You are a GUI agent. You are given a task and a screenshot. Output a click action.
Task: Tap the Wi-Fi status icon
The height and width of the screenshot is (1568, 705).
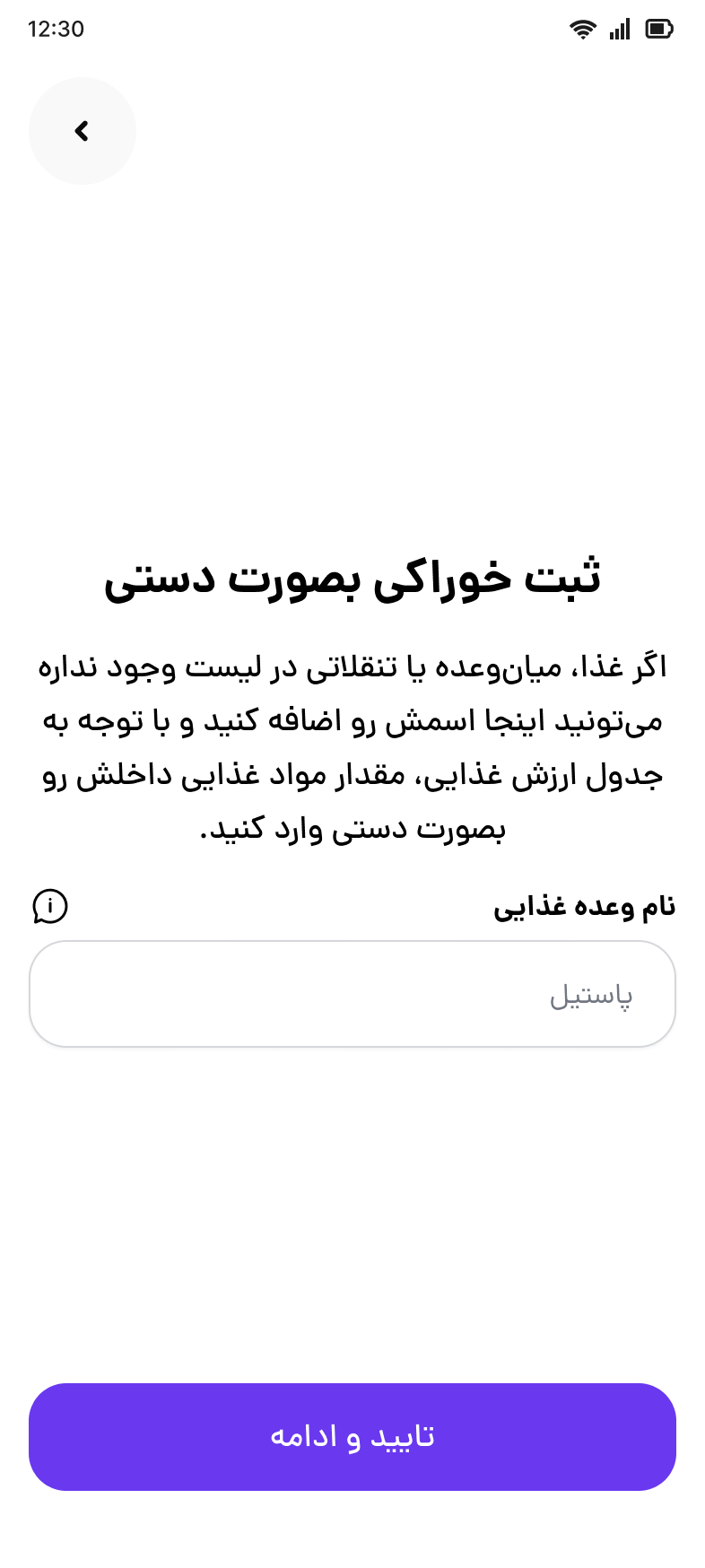pos(583,28)
